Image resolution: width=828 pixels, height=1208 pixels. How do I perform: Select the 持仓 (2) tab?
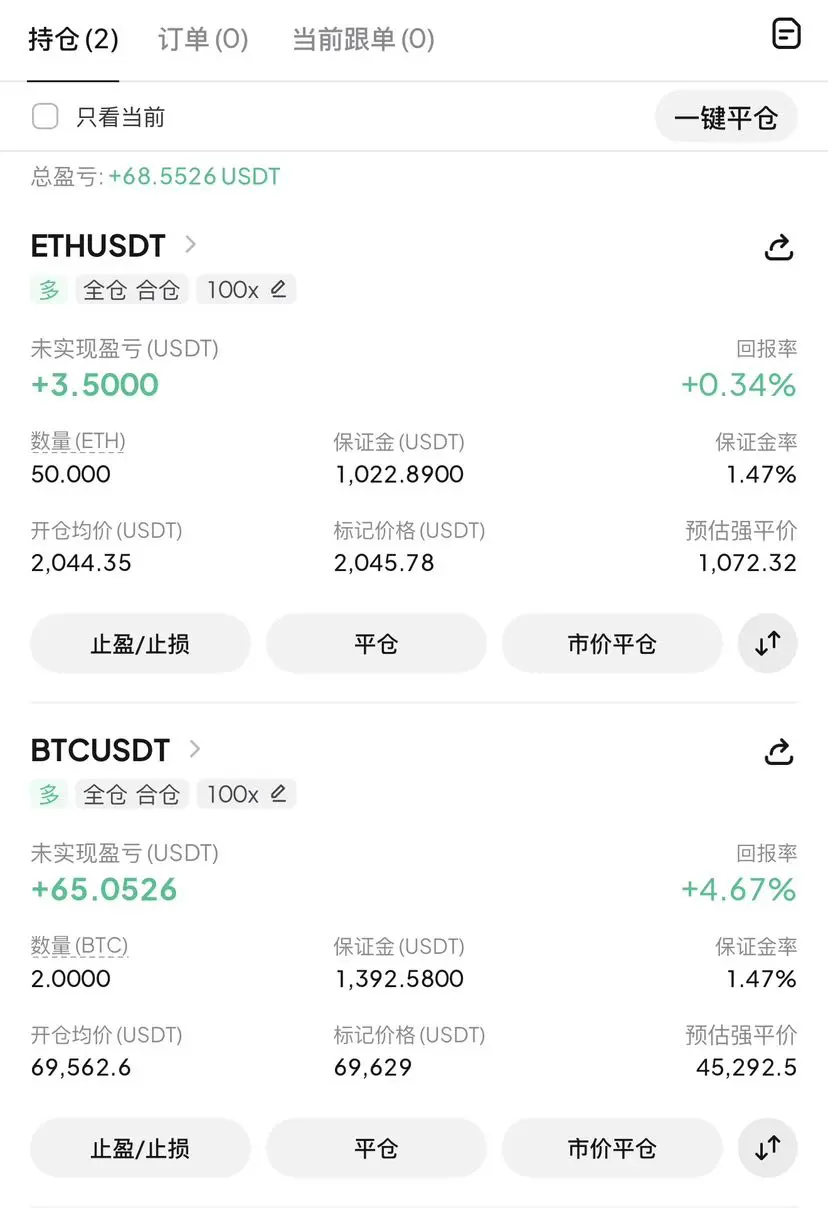click(x=73, y=39)
